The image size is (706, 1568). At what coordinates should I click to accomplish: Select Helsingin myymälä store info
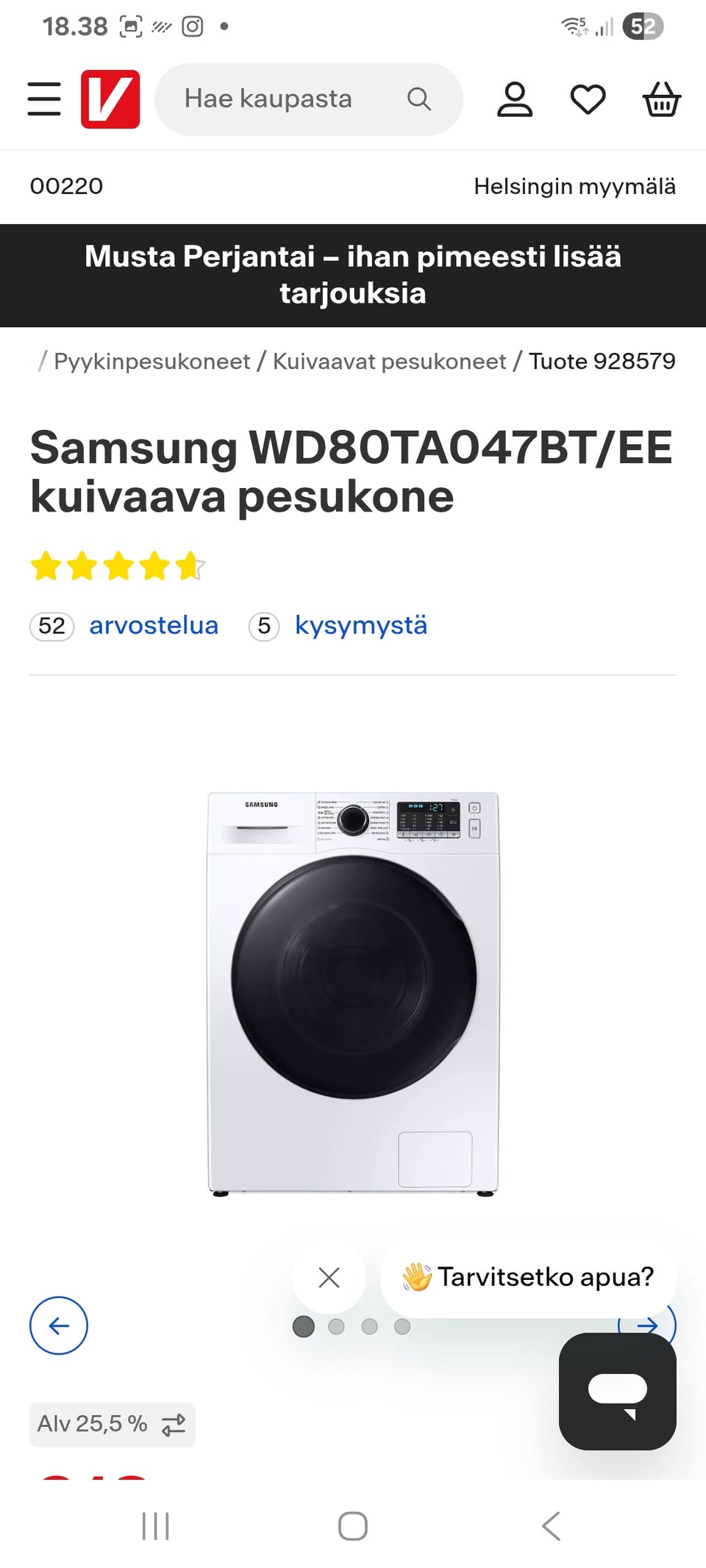click(x=574, y=186)
